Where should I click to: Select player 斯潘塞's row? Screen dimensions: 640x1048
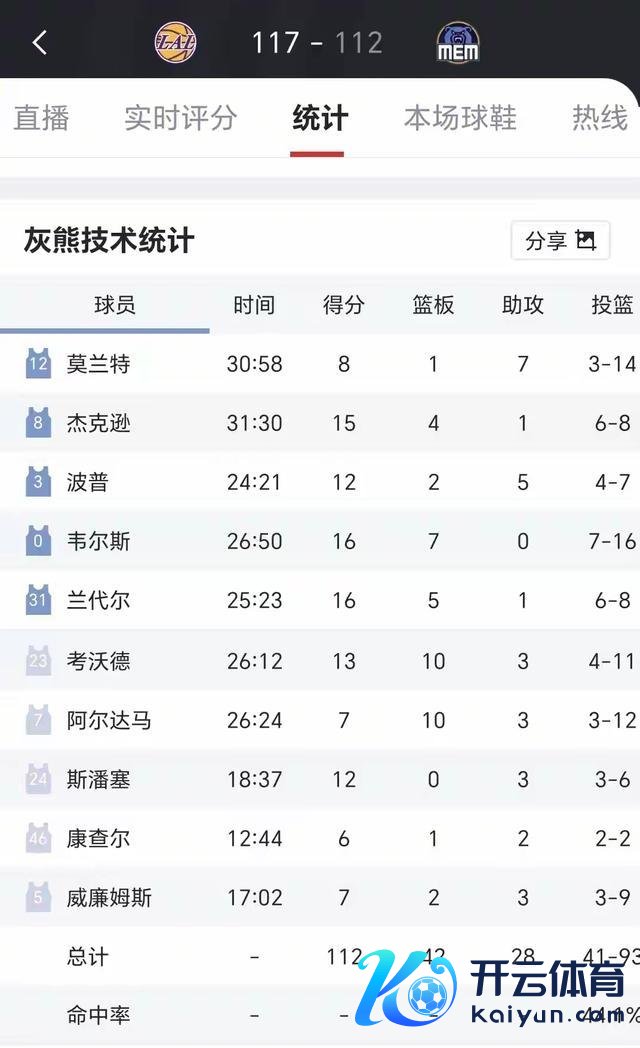tap(98, 779)
